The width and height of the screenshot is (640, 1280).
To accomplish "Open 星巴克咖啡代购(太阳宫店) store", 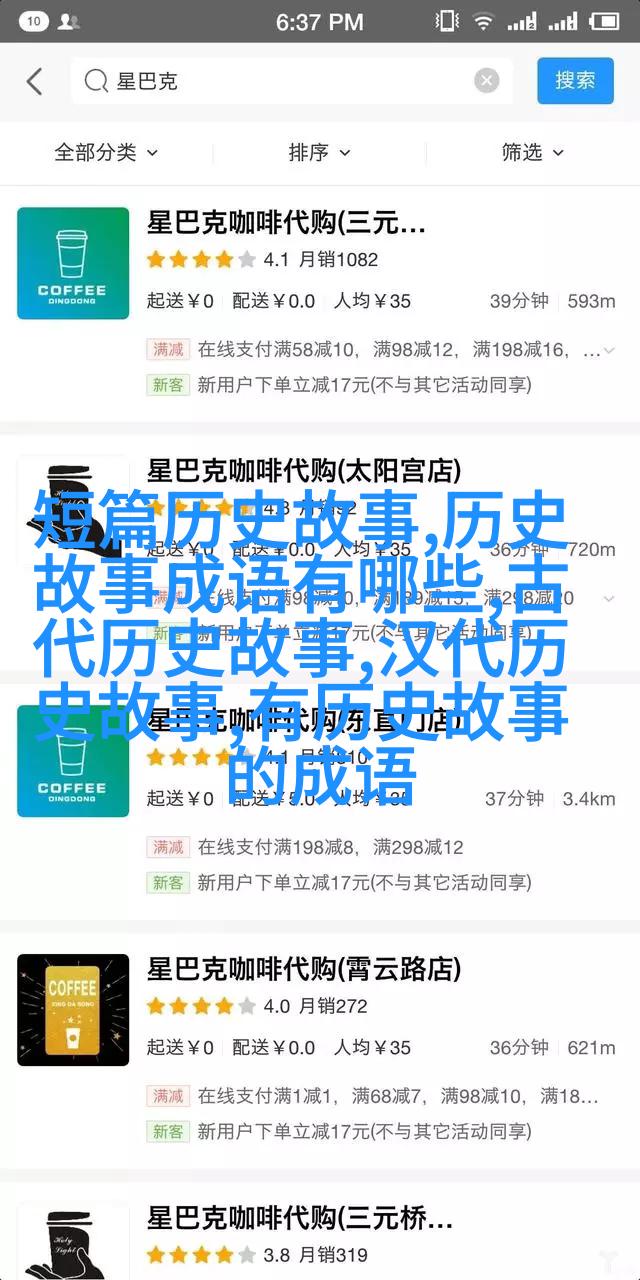I will 304,470.
